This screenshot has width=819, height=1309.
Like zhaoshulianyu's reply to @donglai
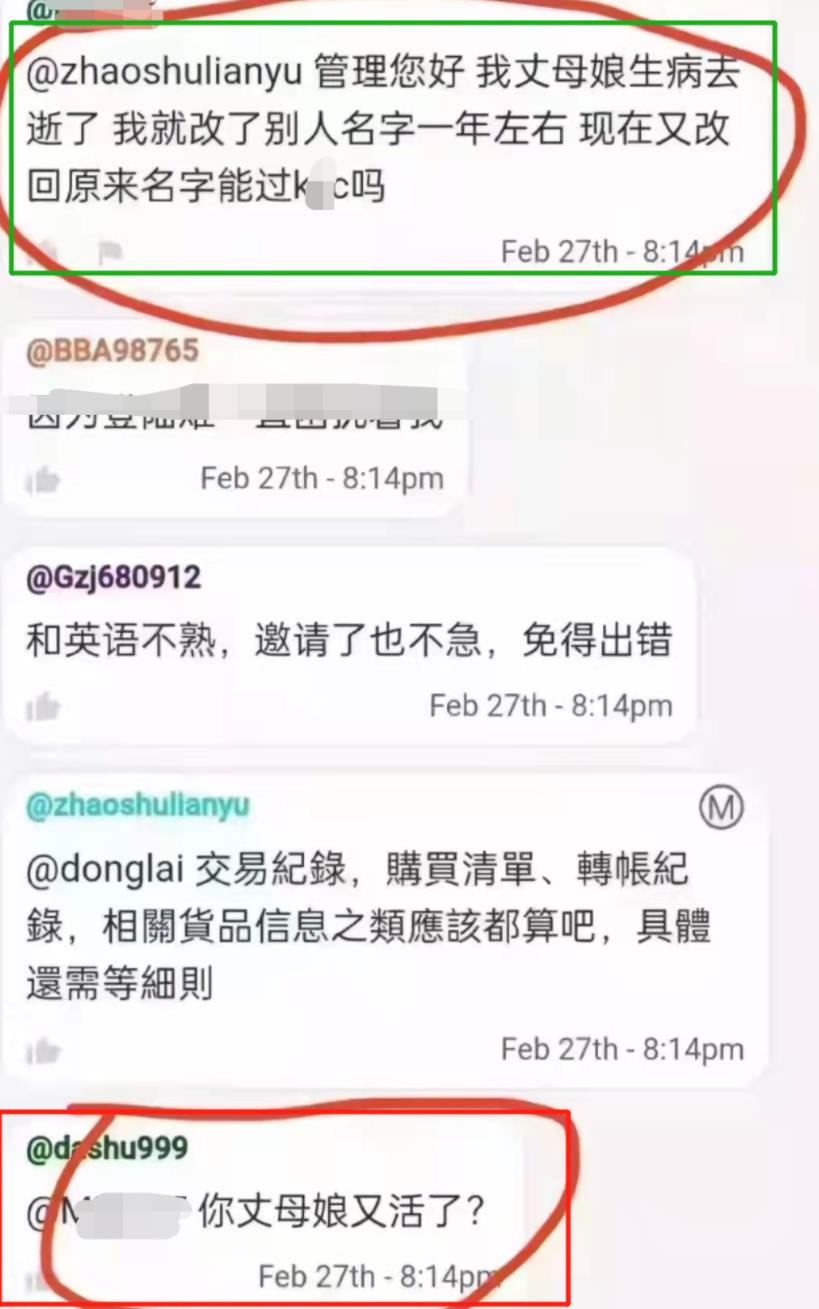click(x=42, y=1051)
